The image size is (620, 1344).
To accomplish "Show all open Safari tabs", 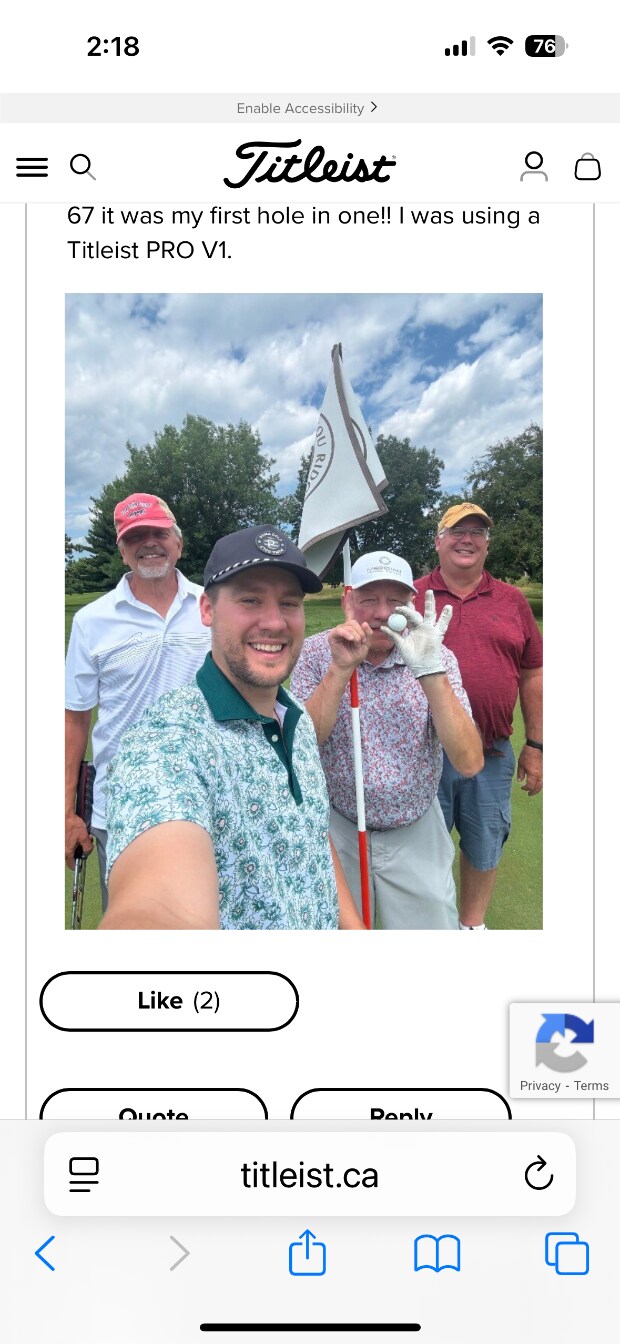I will 566,1252.
